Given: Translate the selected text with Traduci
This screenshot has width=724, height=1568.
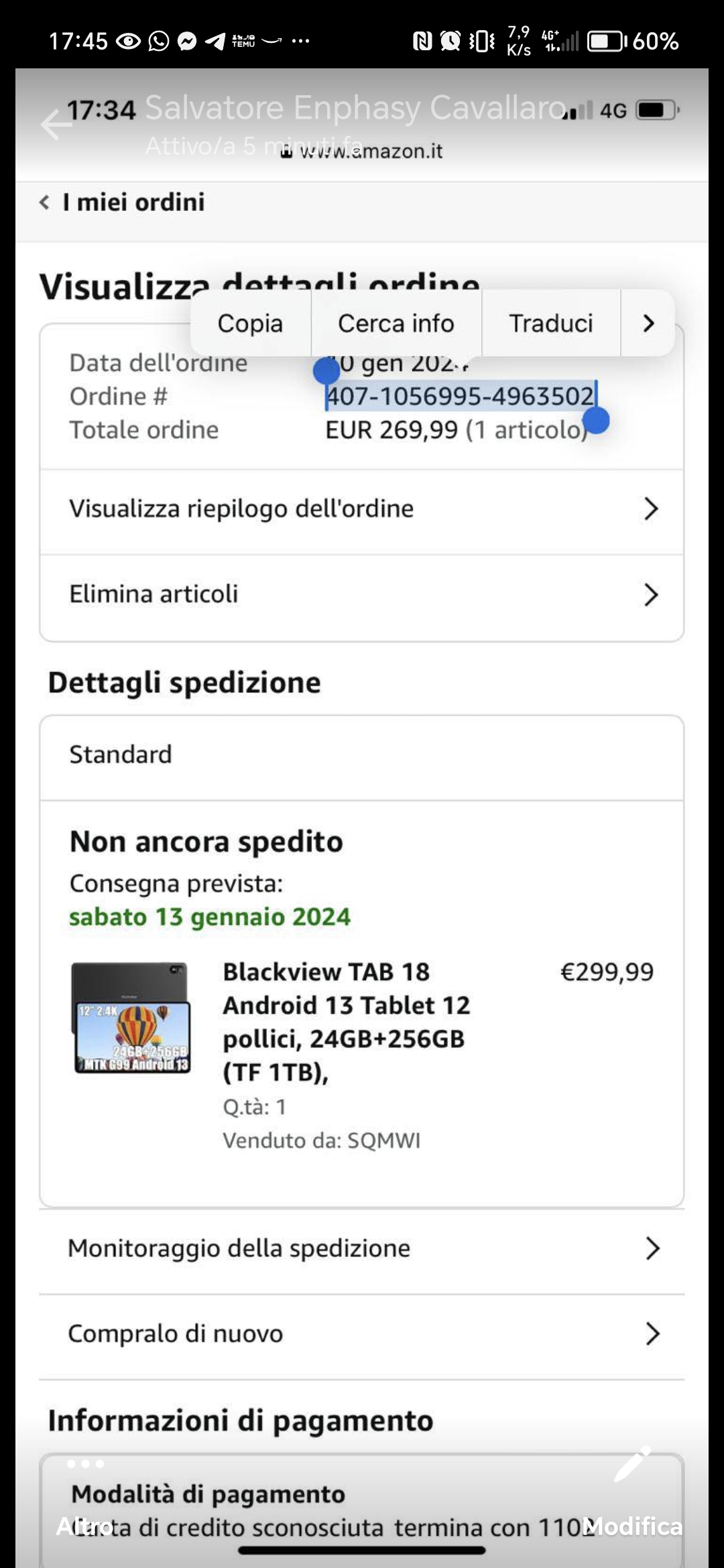Looking at the screenshot, I should tap(550, 324).
